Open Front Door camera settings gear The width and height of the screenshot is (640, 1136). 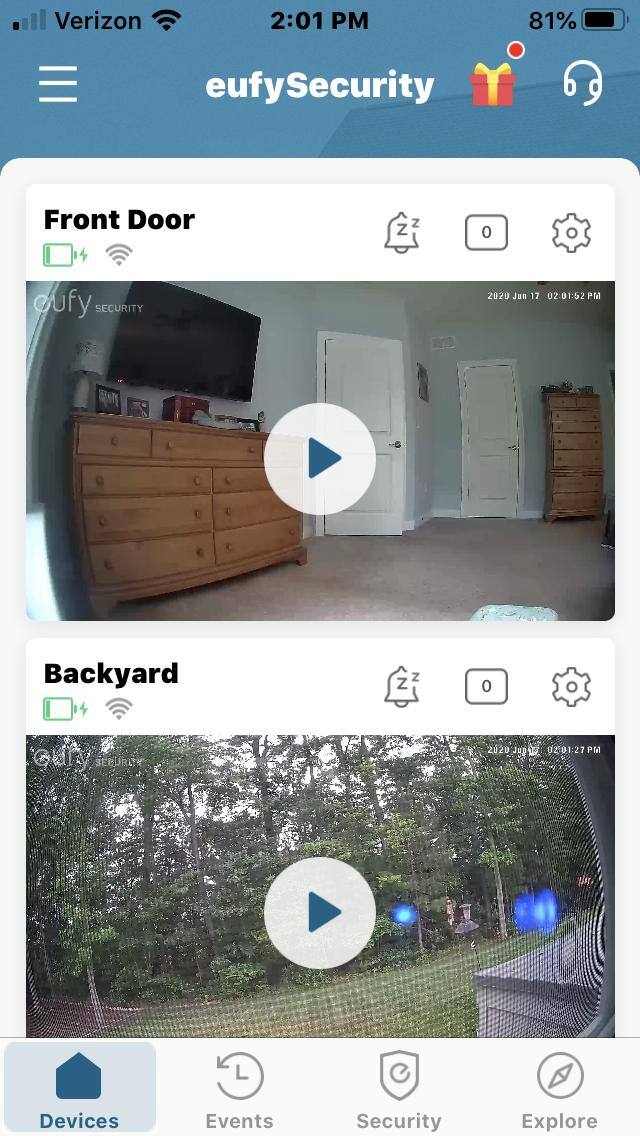pos(571,233)
